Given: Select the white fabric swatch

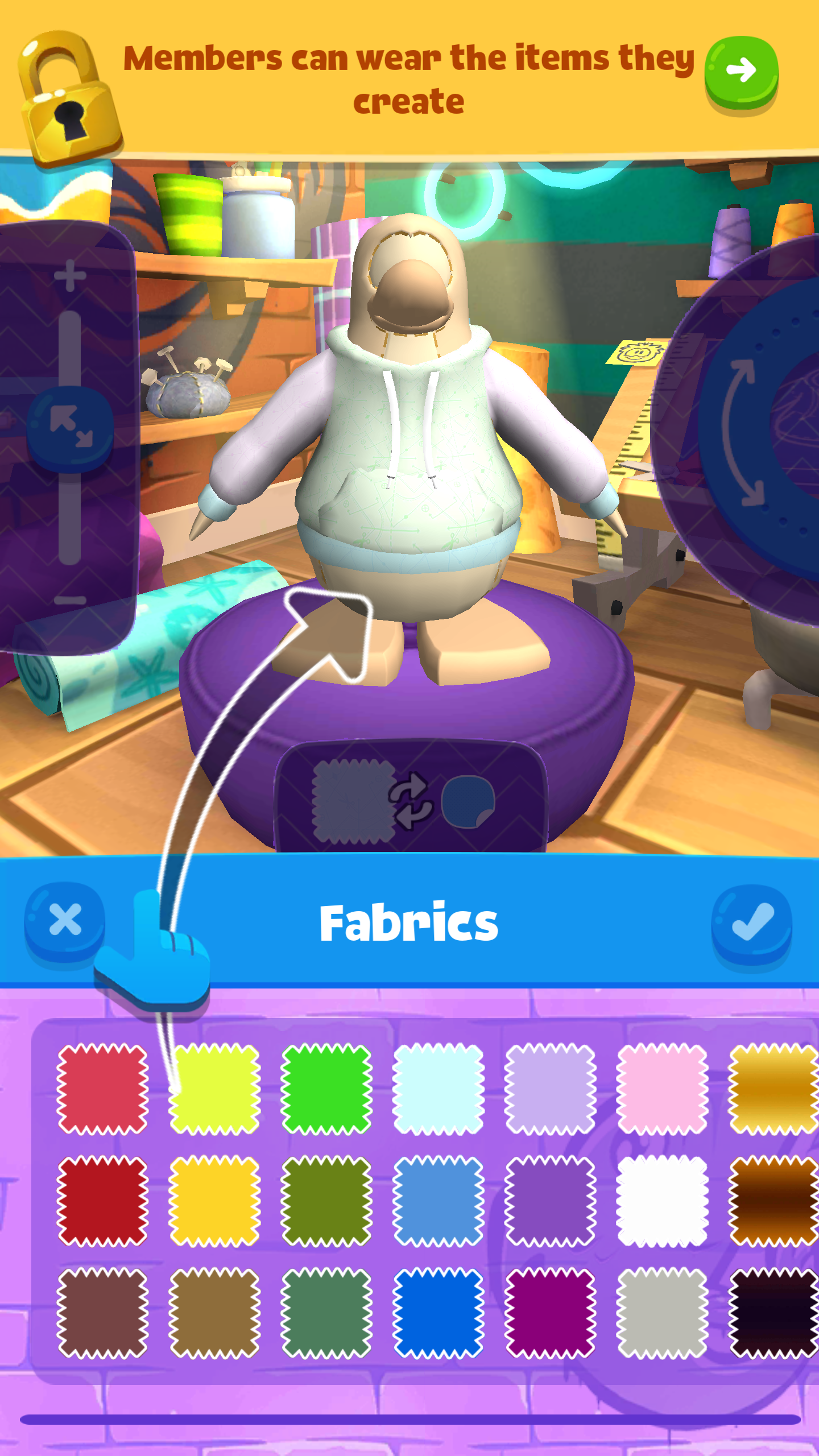Looking at the screenshot, I should click(662, 1201).
